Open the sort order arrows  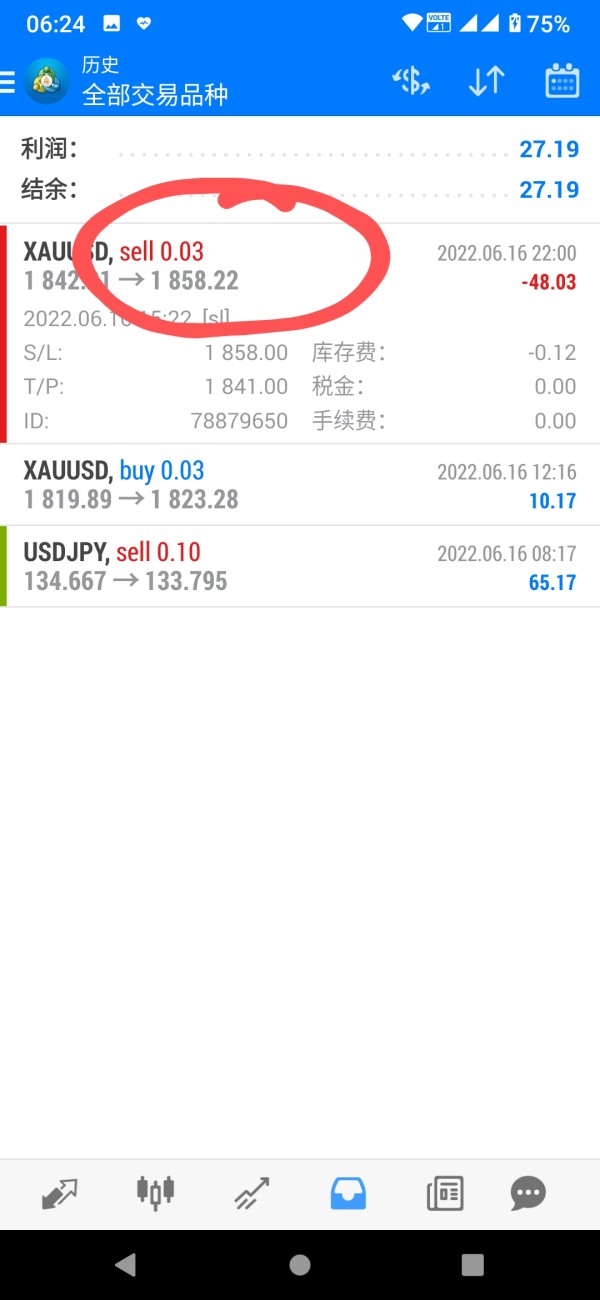click(487, 81)
